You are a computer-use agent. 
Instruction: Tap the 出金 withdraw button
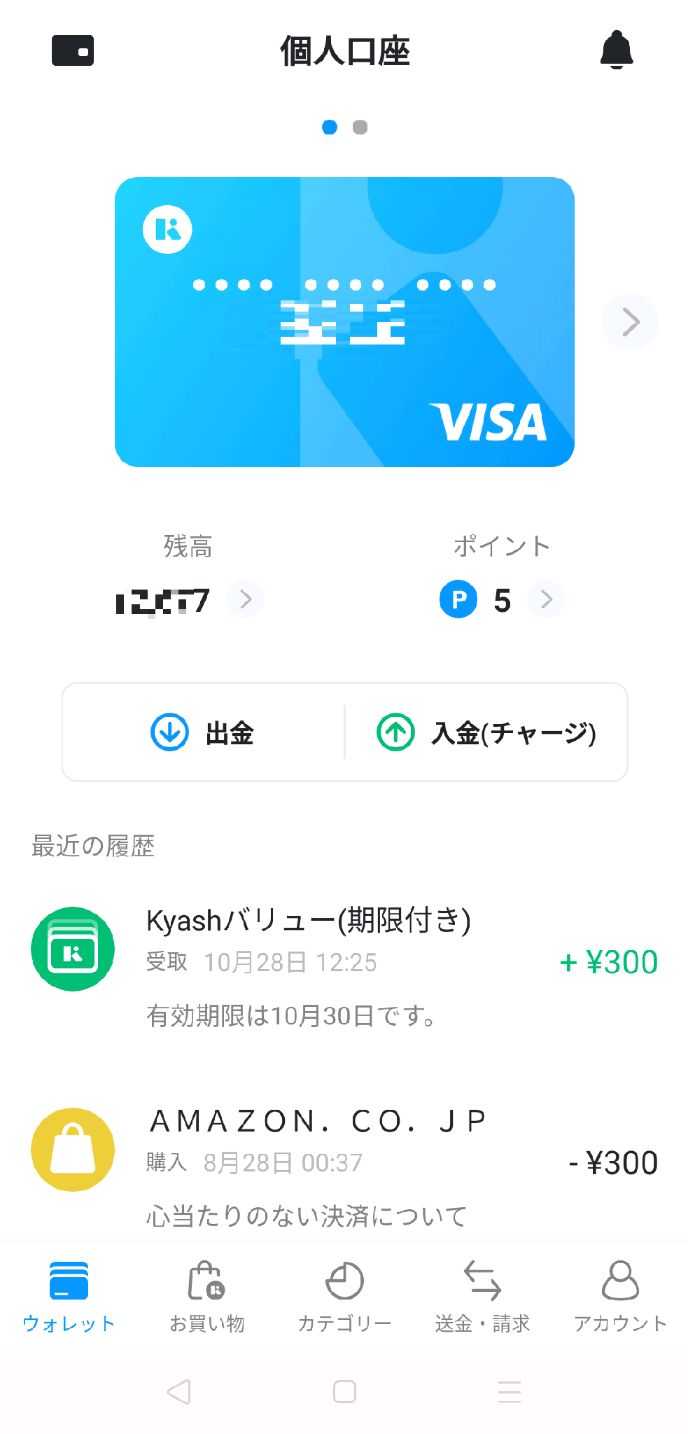tap(203, 733)
